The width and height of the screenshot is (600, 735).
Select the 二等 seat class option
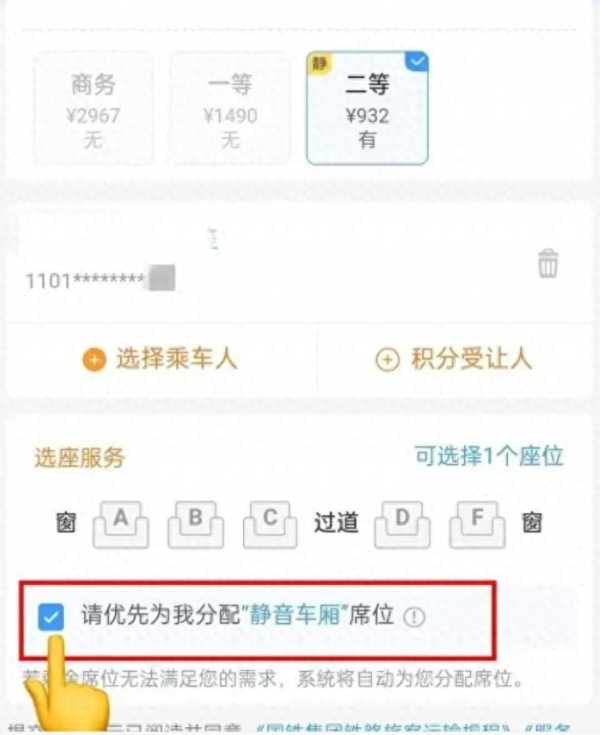tap(367, 108)
